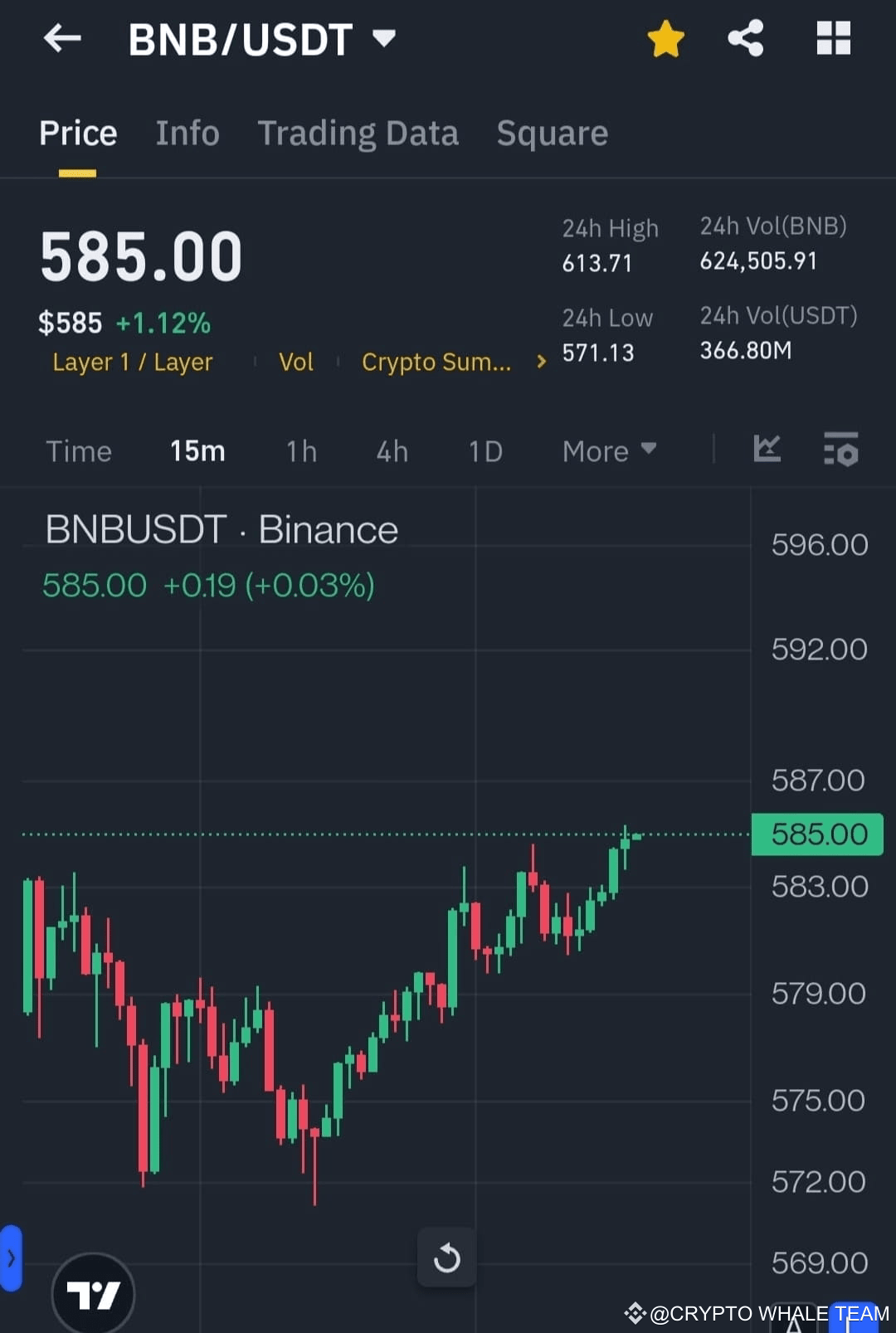This screenshot has width=896, height=1333.
Task: Open Crypto Sum details via chevron
Action: (x=539, y=362)
